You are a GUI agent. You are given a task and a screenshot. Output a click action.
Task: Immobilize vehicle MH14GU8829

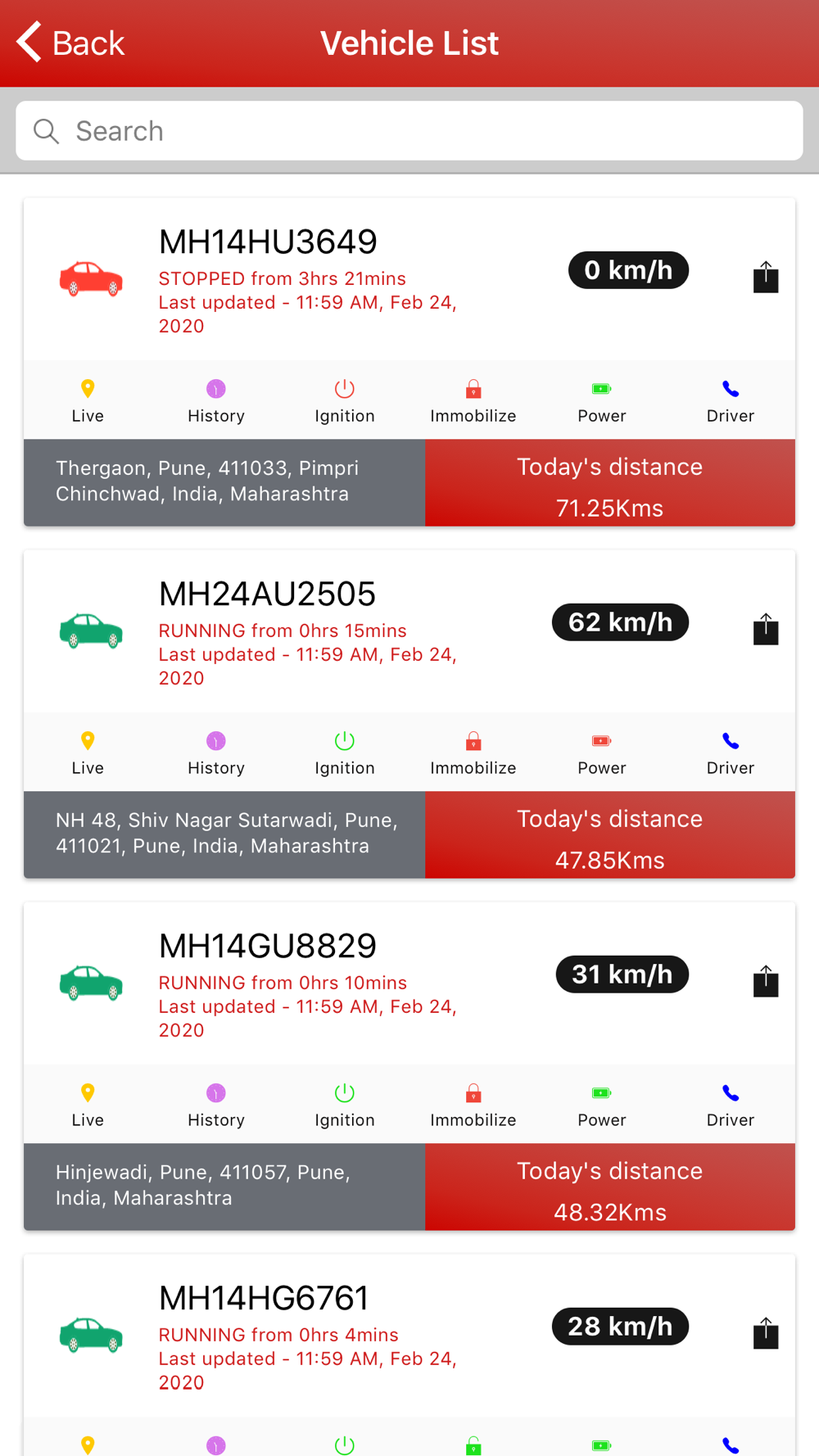pos(473,1105)
